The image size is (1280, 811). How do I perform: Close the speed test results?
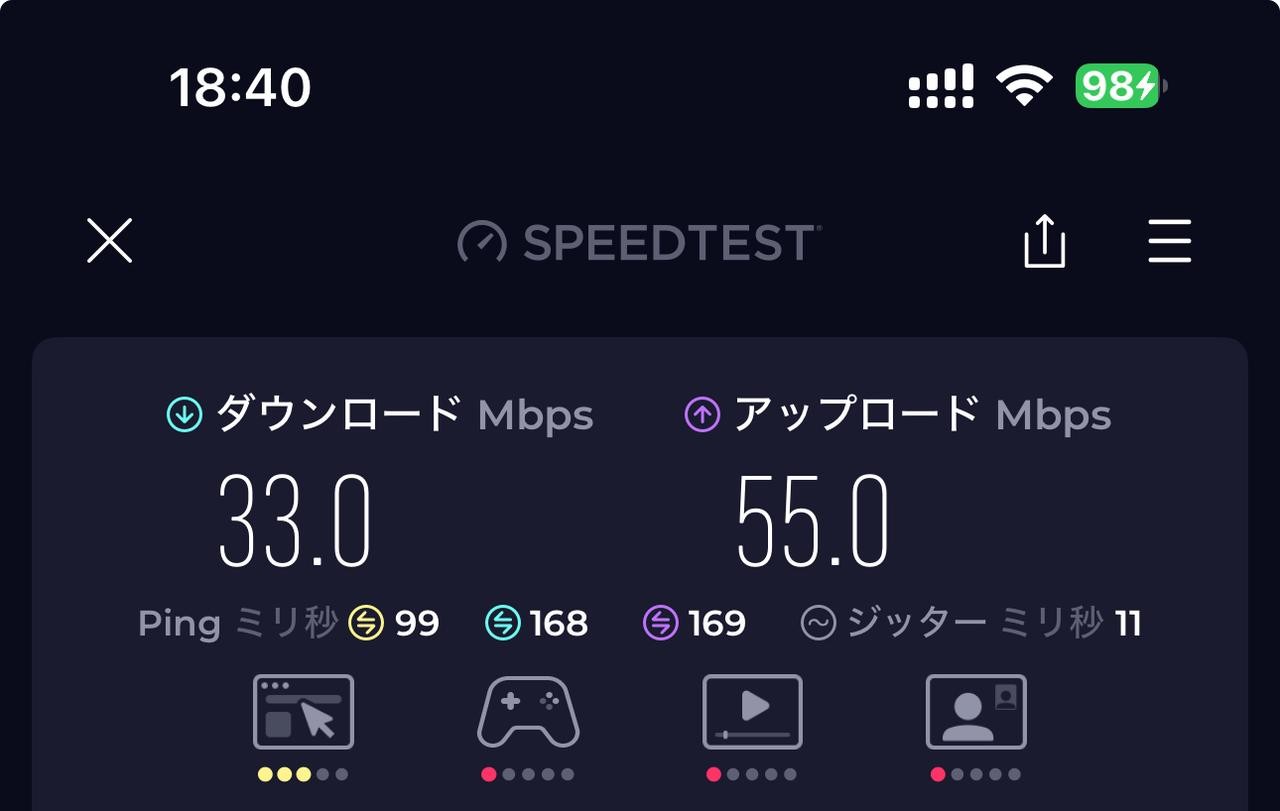110,241
